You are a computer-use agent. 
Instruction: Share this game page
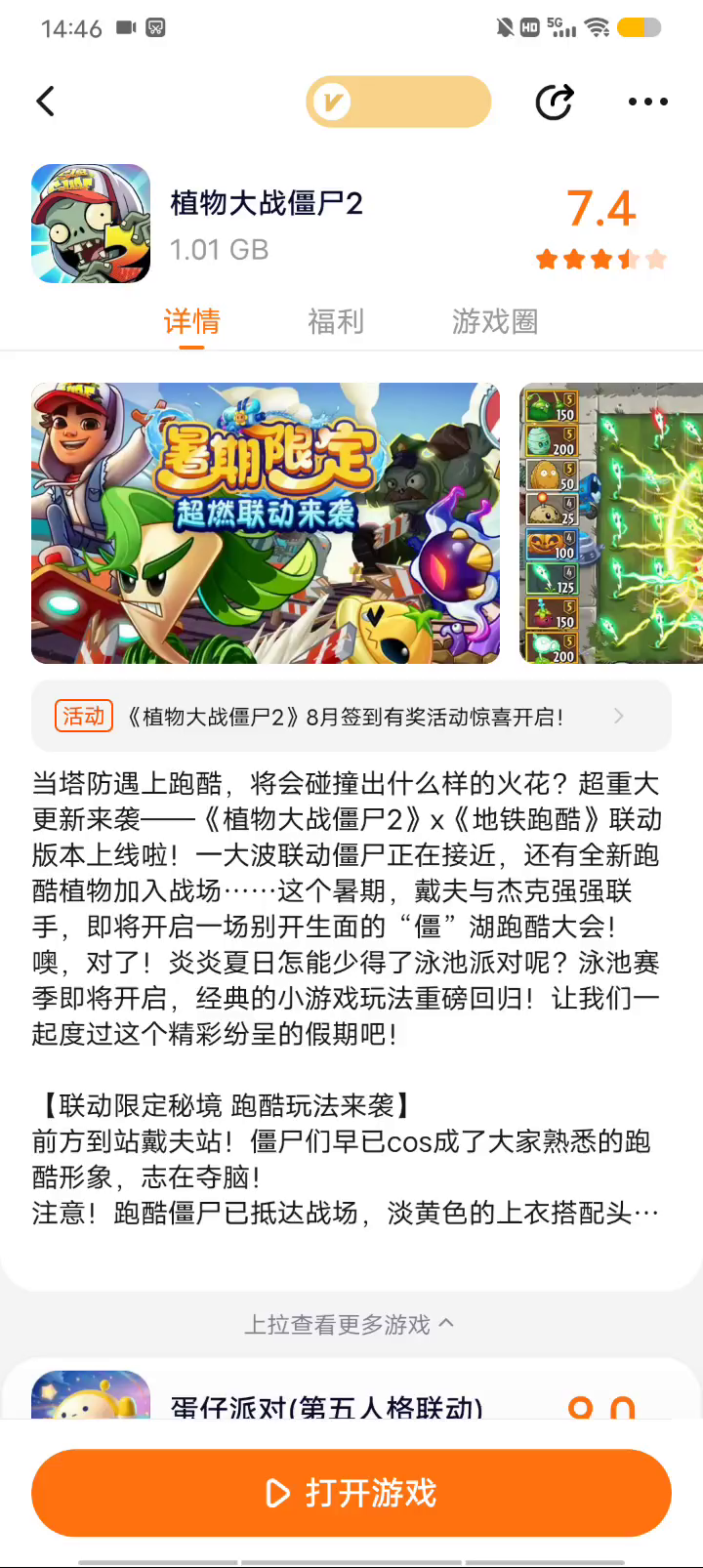(555, 102)
